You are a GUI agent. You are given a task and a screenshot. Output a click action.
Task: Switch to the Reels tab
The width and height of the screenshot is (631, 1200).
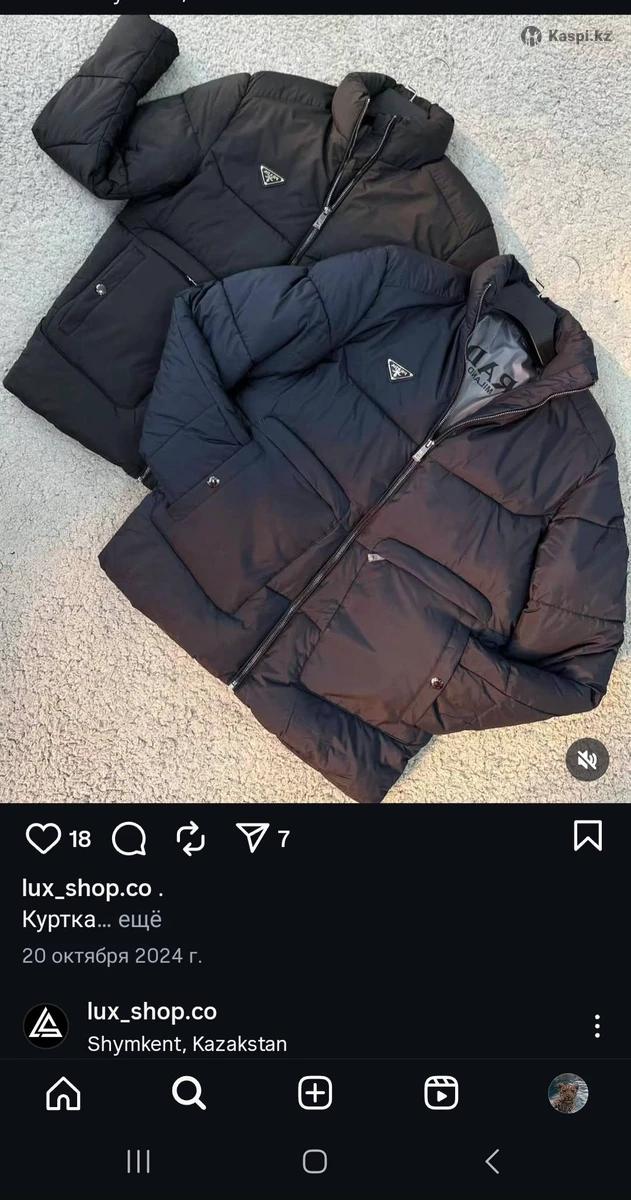click(441, 1094)
